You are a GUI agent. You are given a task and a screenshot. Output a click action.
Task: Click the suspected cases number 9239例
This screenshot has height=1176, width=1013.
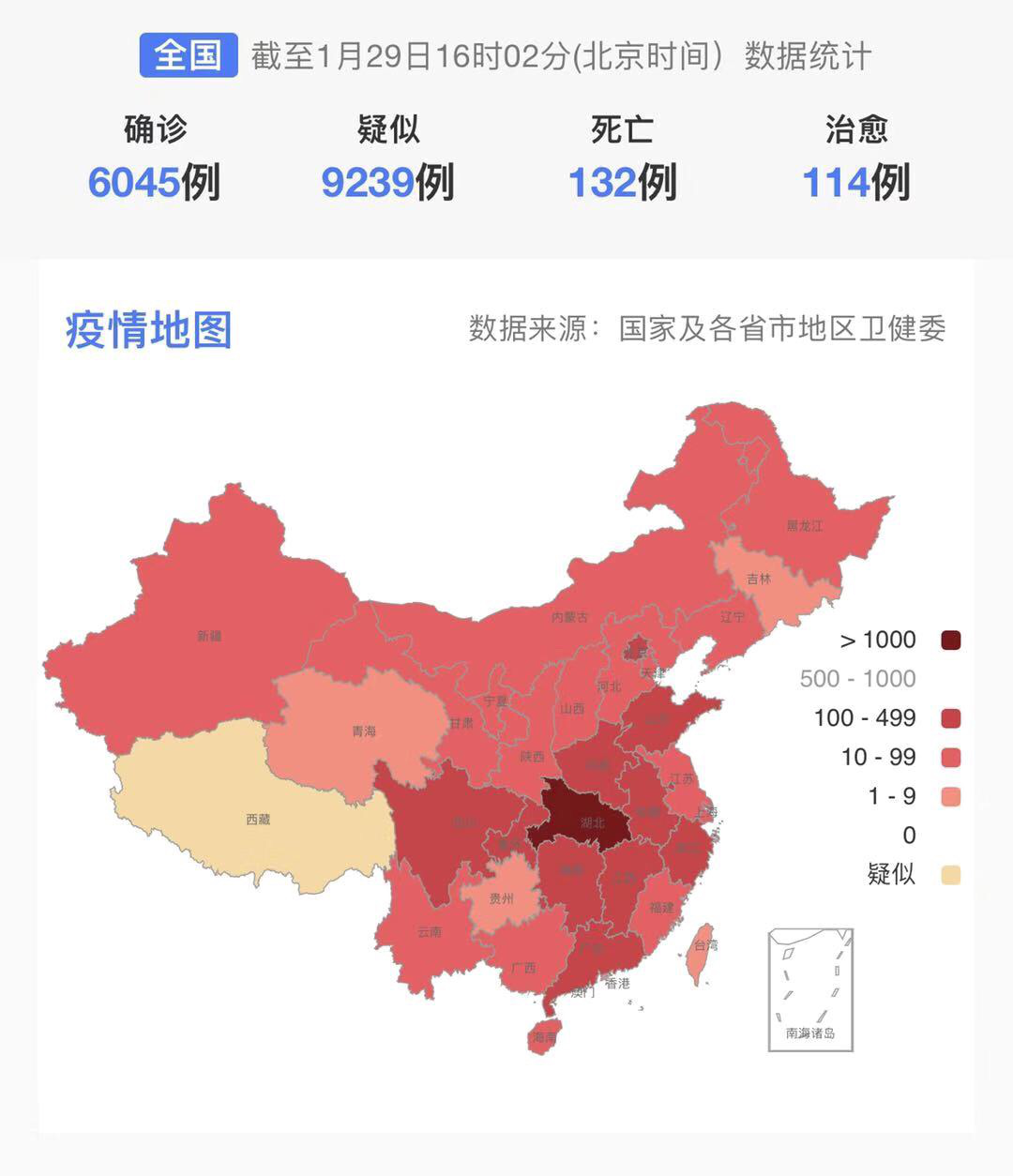coord(387,184)
